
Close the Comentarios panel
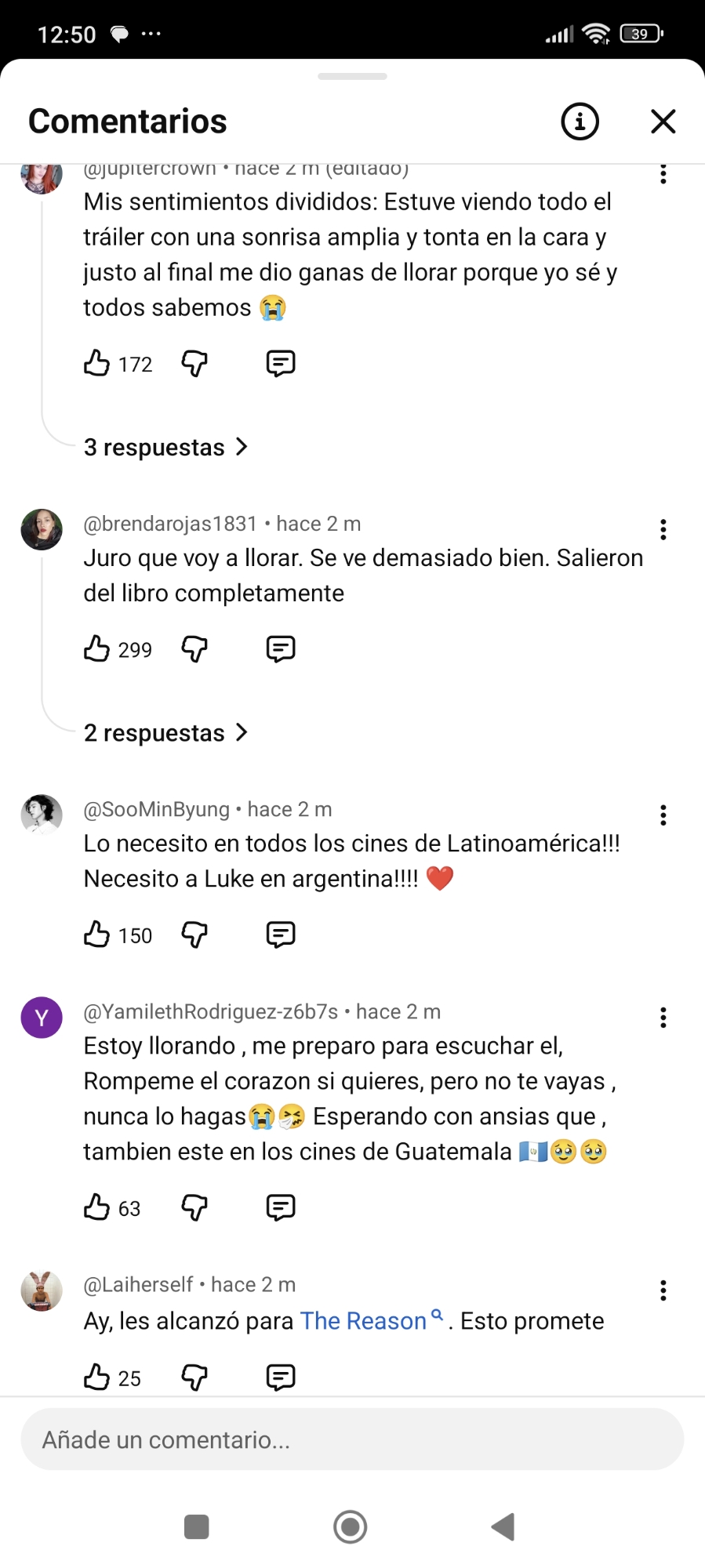point(663,122)
